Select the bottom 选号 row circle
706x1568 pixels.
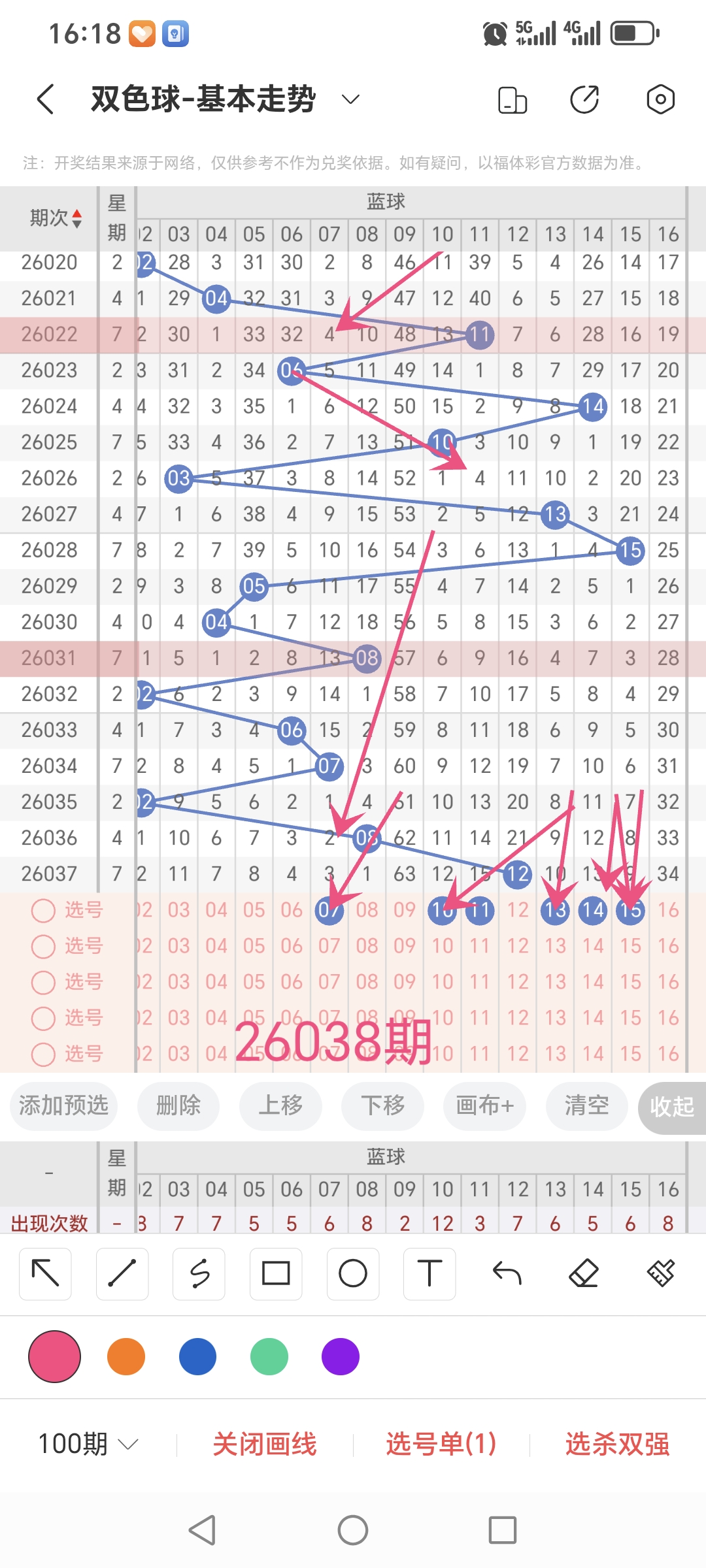coord(43,1054)
